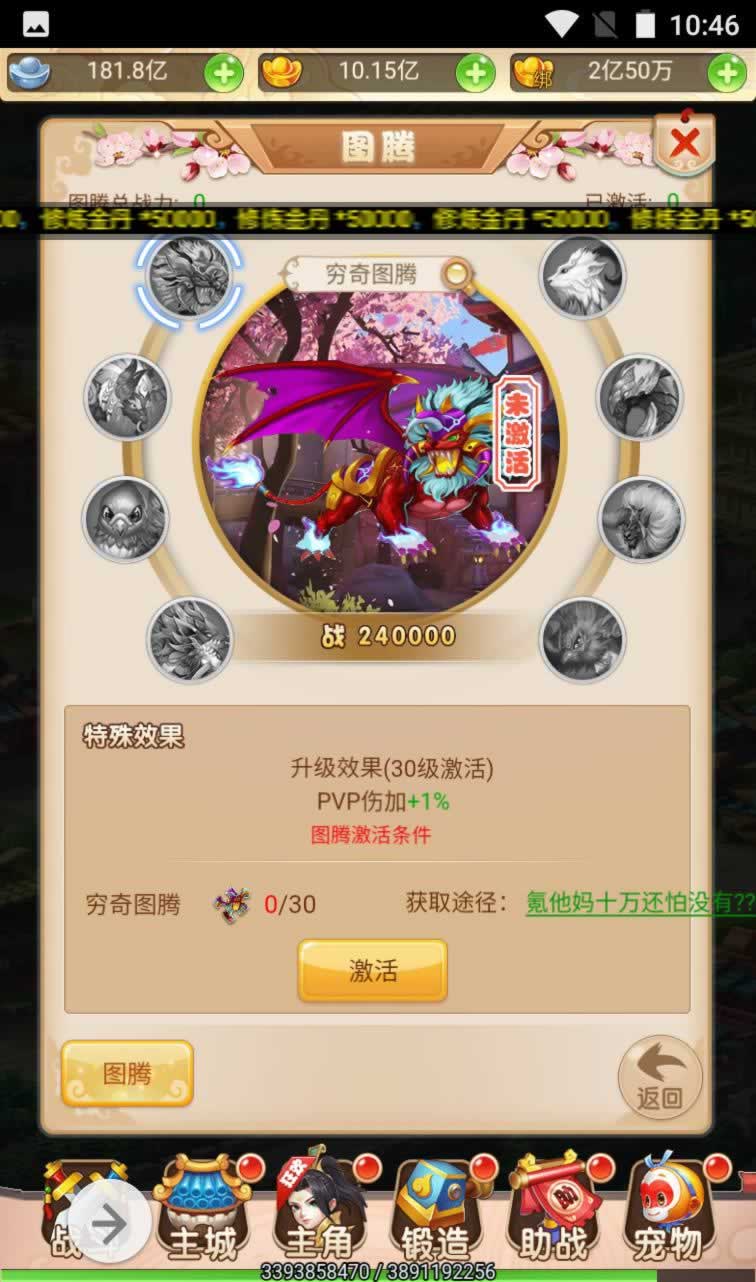Add more silver ingots via plus
The image size is (756, 1282).
224,73
